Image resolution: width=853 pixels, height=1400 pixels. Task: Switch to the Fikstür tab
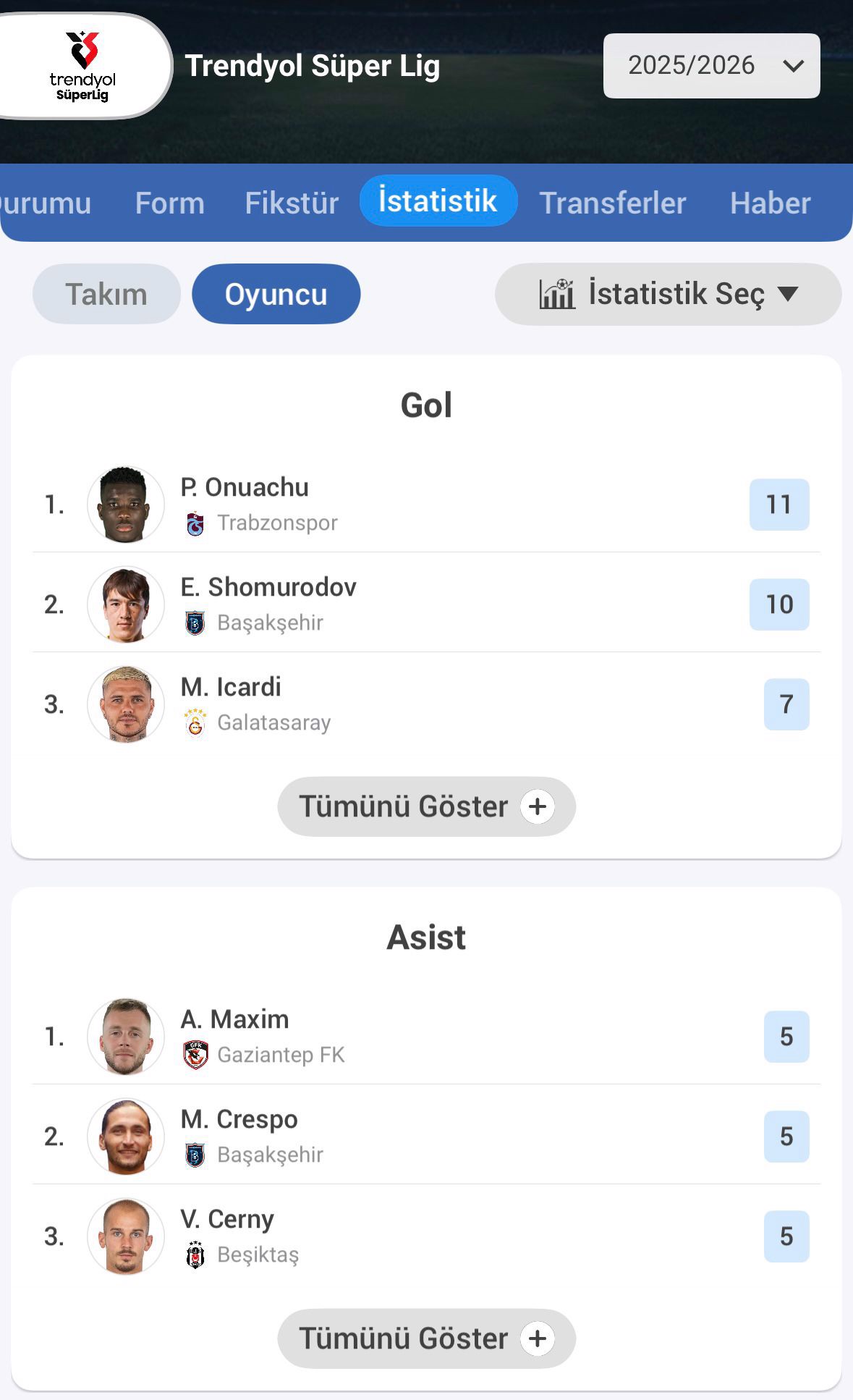(x=292, y=203)
